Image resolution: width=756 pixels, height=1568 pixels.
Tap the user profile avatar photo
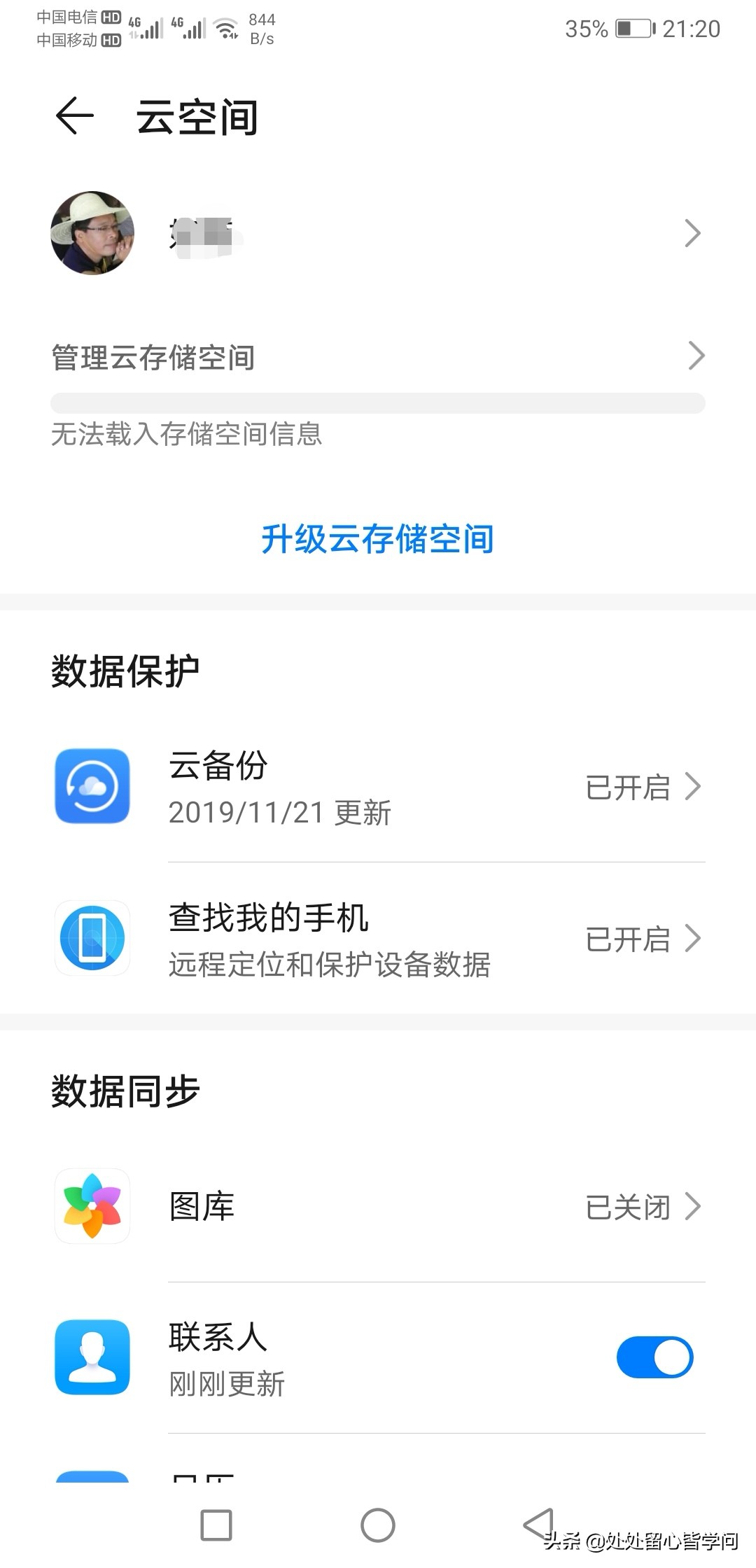coord(91,232)
